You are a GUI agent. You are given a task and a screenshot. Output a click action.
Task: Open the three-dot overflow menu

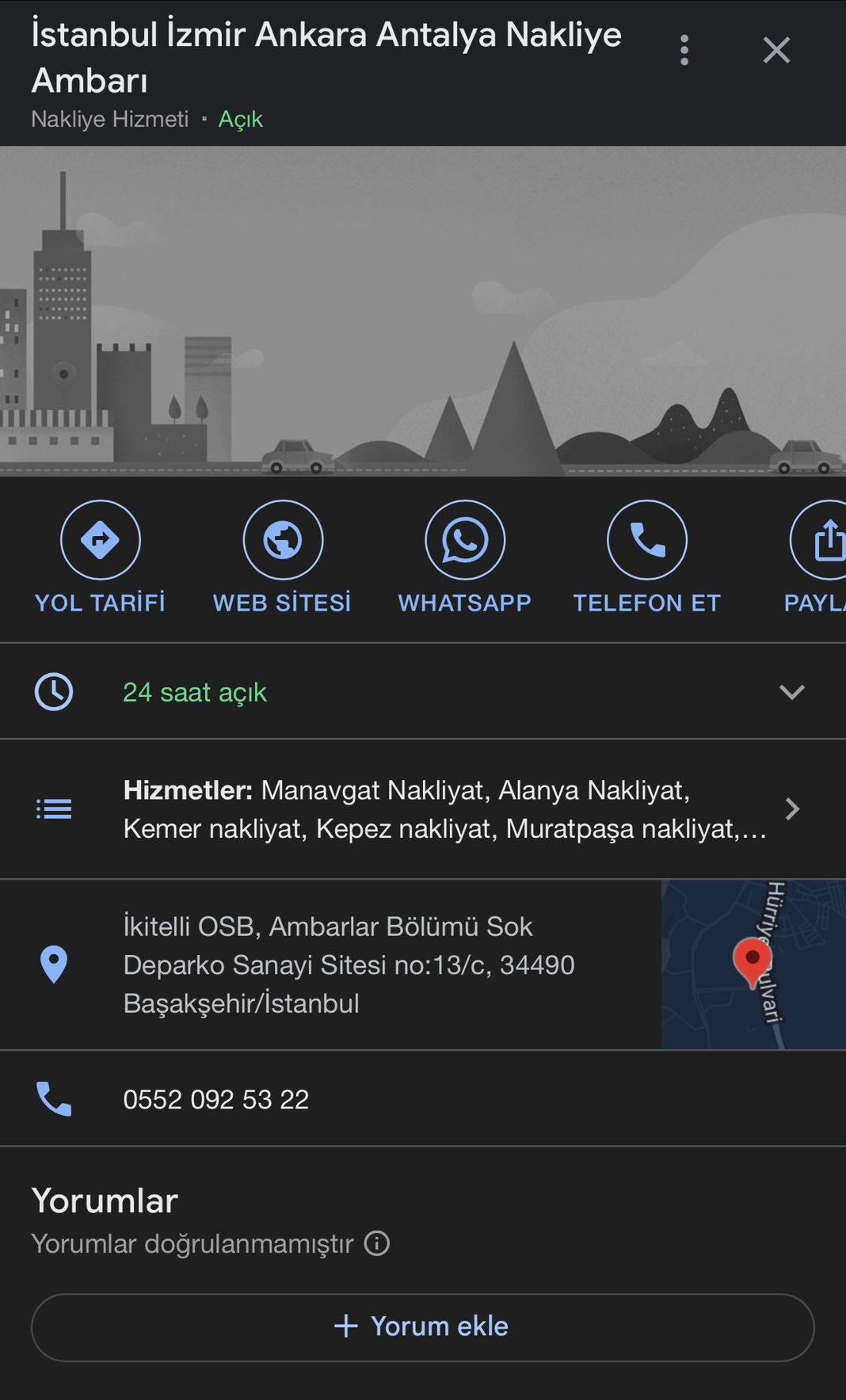click(684, 51)
